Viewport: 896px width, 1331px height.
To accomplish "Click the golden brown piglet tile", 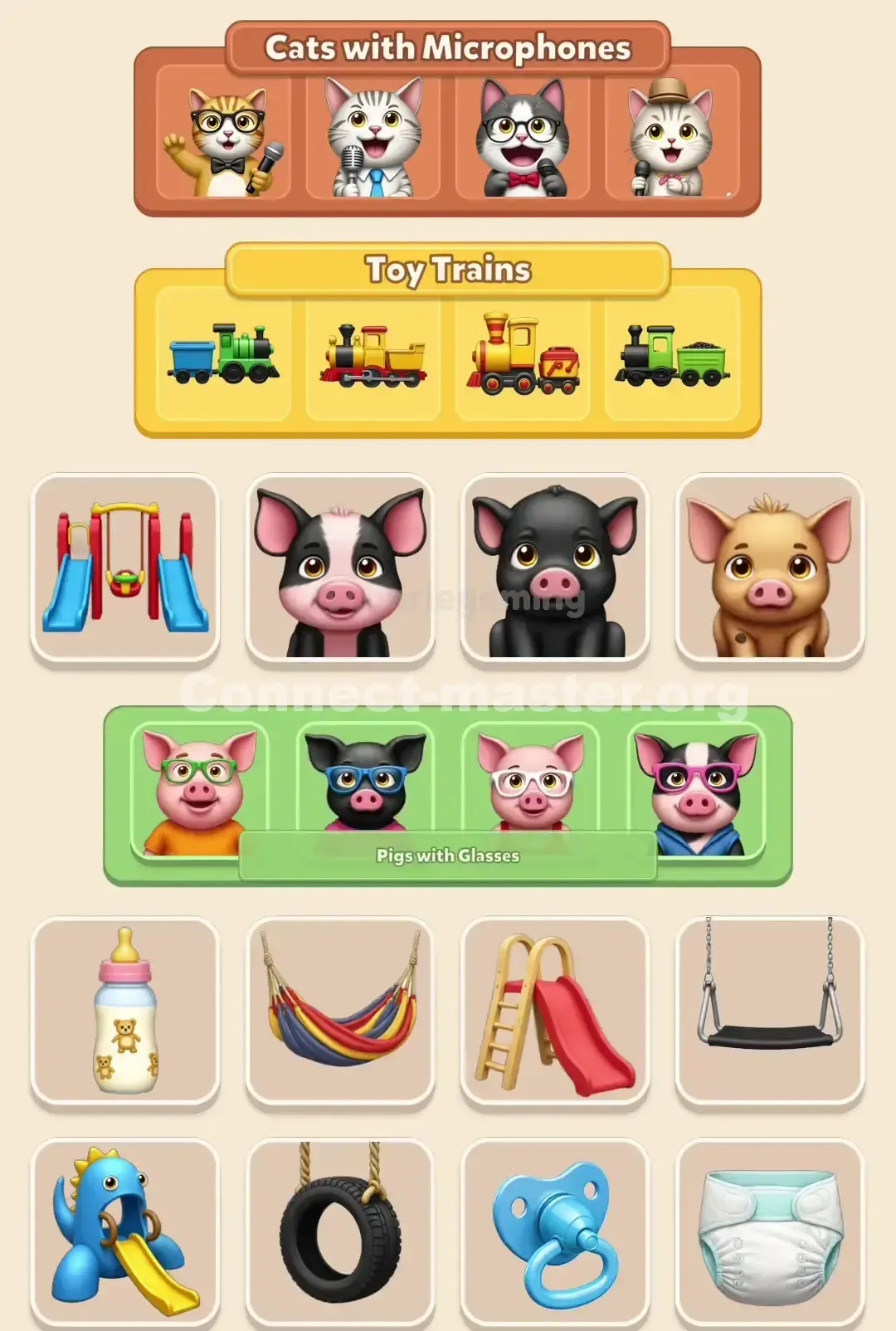I will point(767,567).
